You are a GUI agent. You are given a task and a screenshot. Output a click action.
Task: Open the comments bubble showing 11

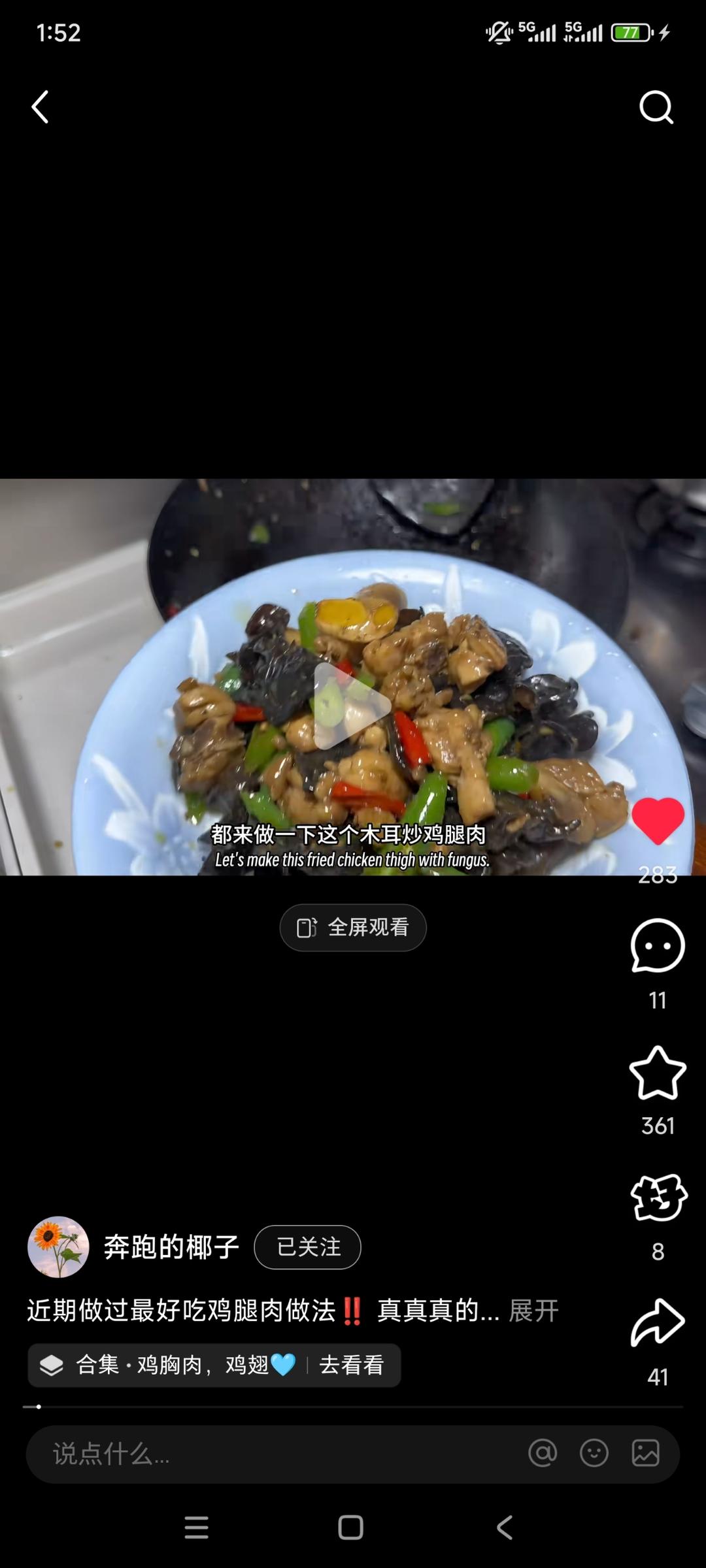tap(658, 945)
